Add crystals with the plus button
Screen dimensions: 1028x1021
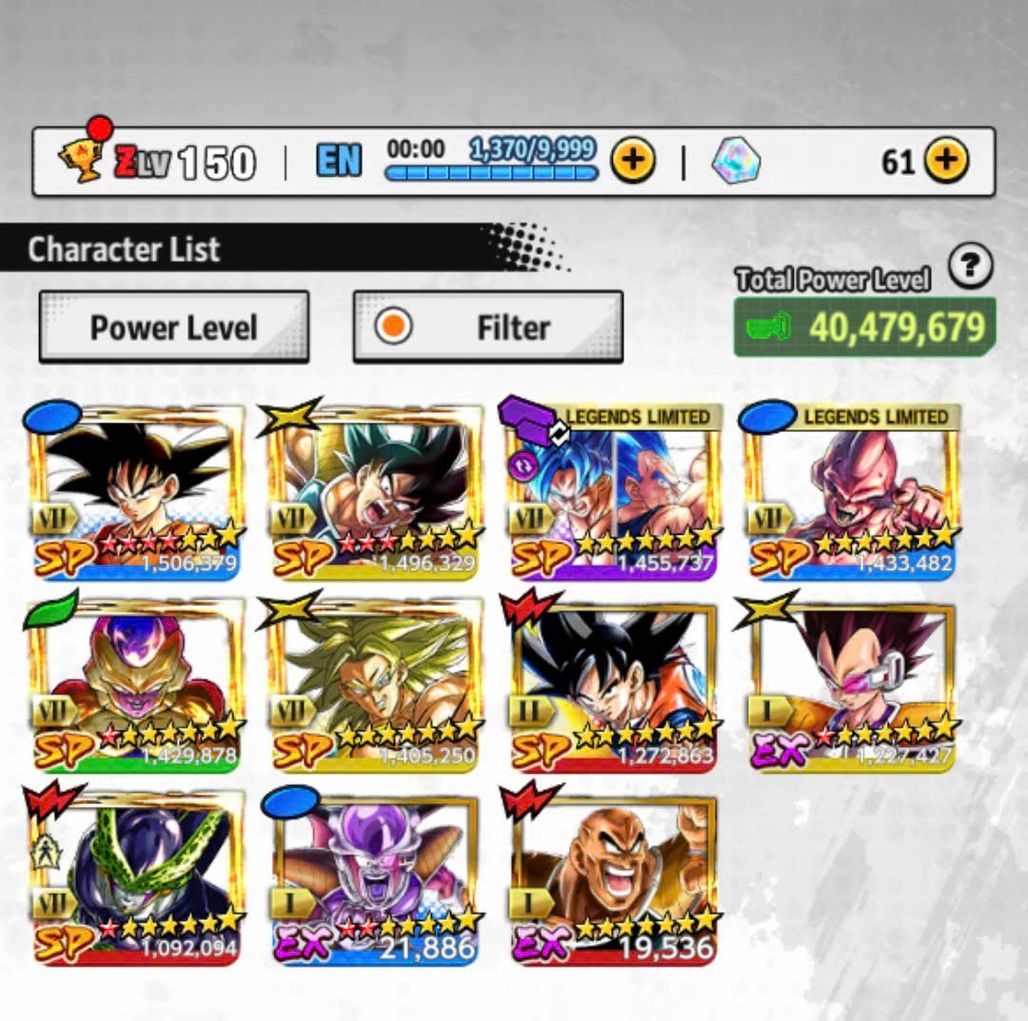point(945,160)
